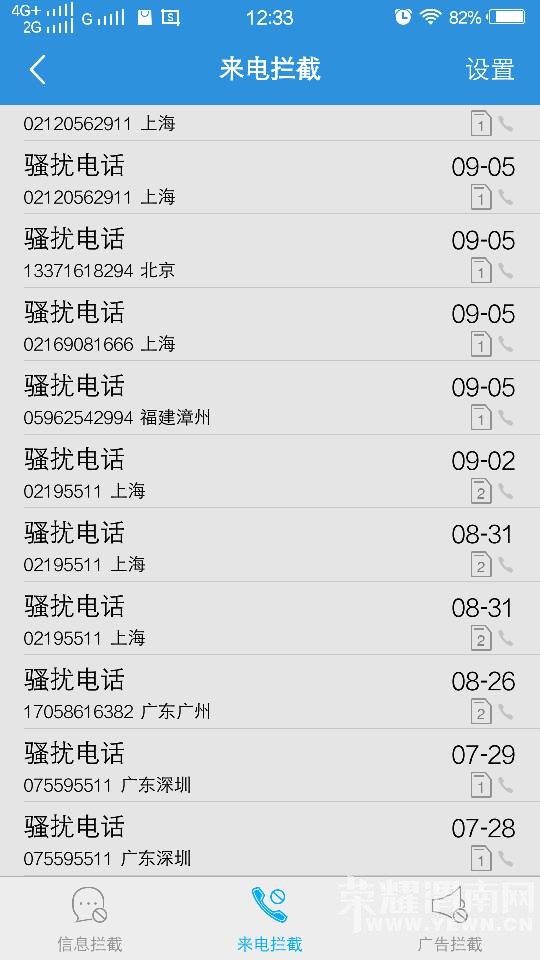
Task: Switch to the 信息拦截 tab
Action: point(90,918)
